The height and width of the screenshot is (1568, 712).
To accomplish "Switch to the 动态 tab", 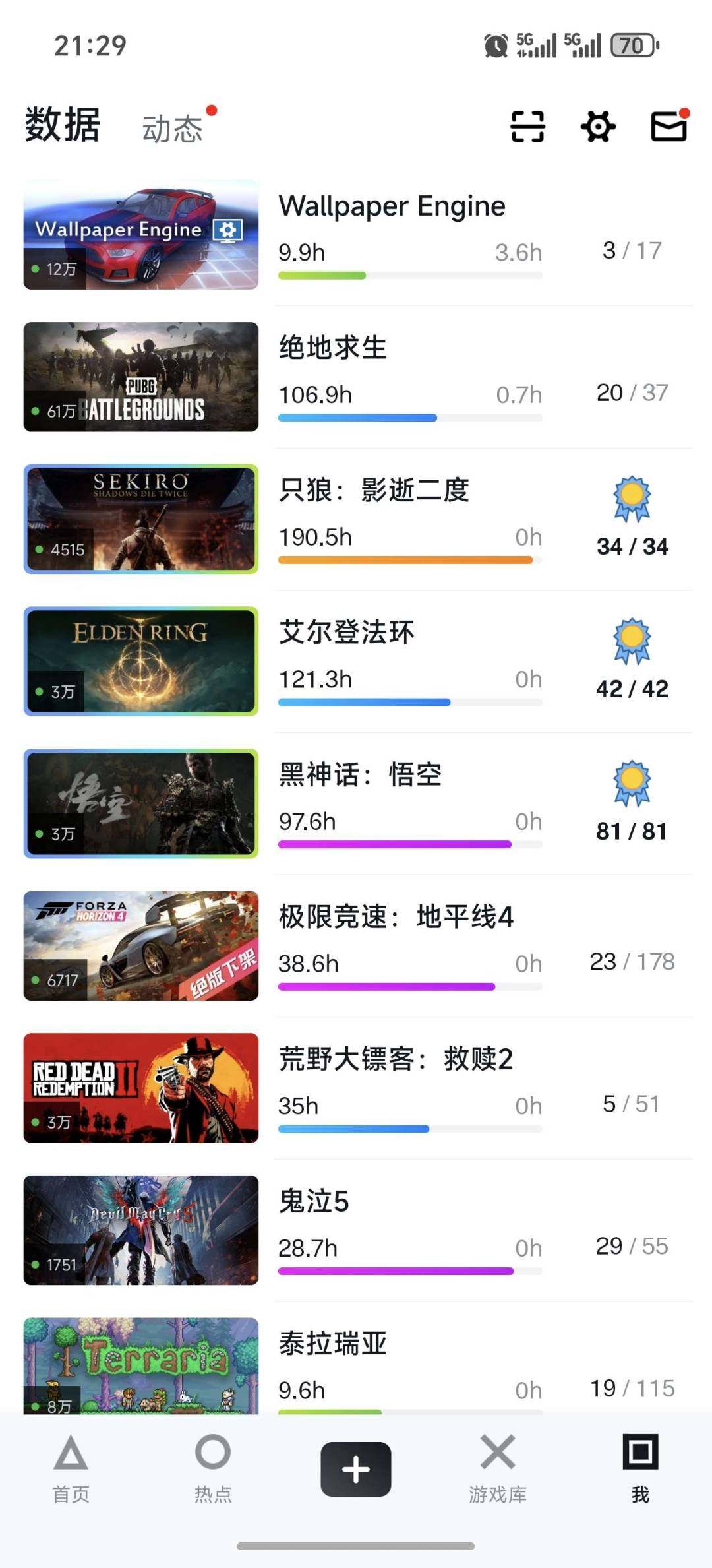I will [x=173, y=127].
